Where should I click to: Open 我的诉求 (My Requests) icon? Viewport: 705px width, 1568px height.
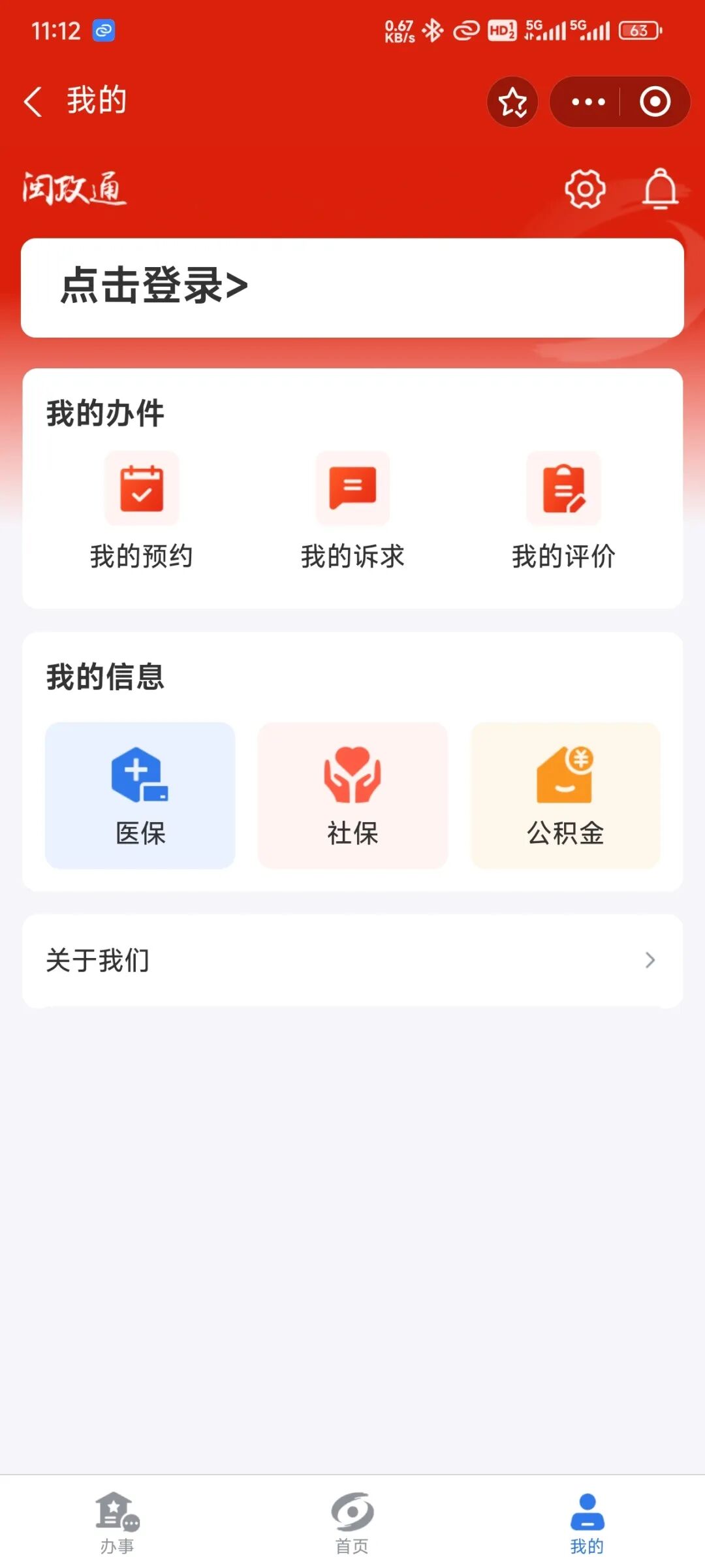coord(352,490)
